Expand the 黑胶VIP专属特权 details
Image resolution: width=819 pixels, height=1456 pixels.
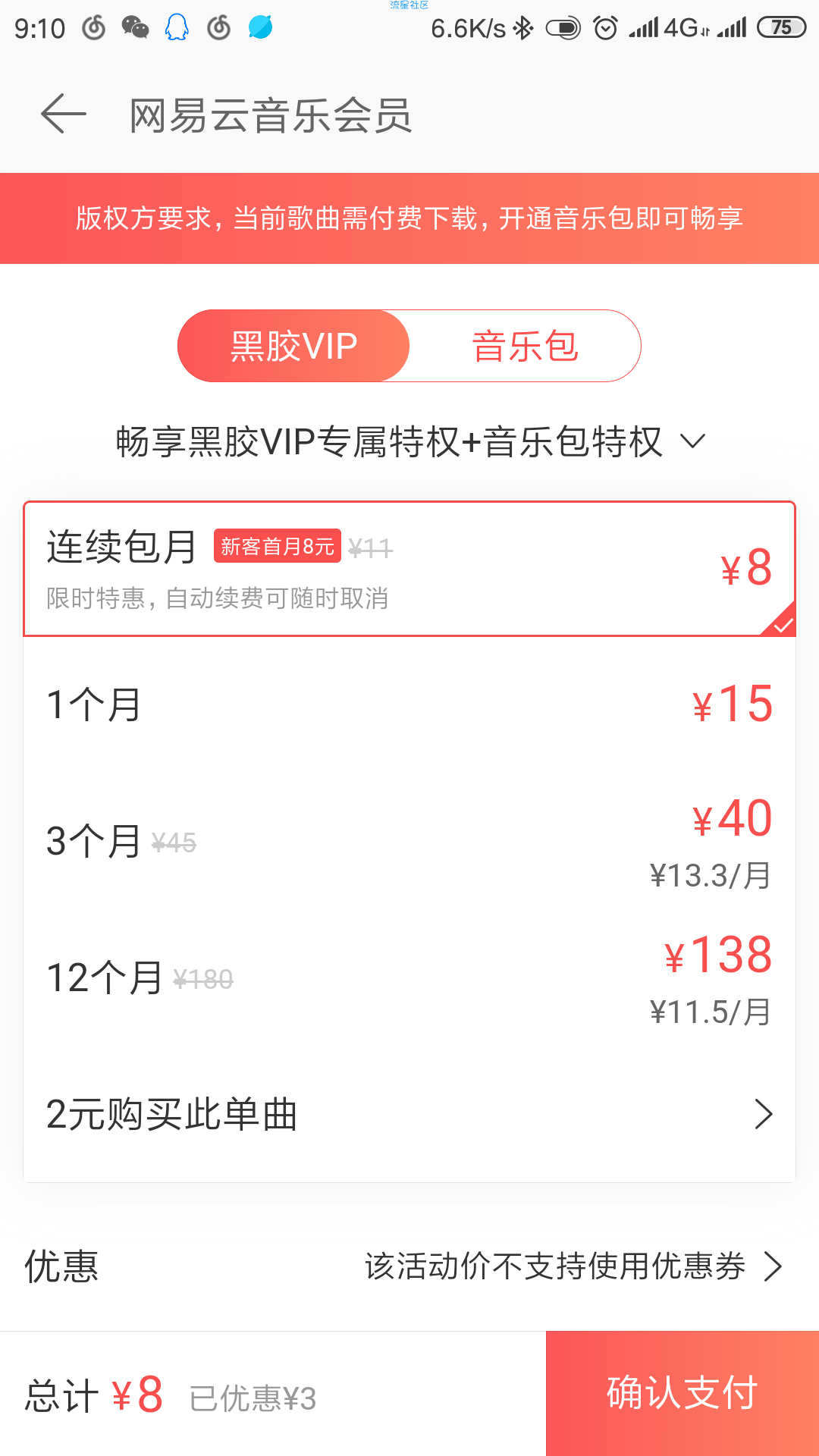(x=409, y=441)
